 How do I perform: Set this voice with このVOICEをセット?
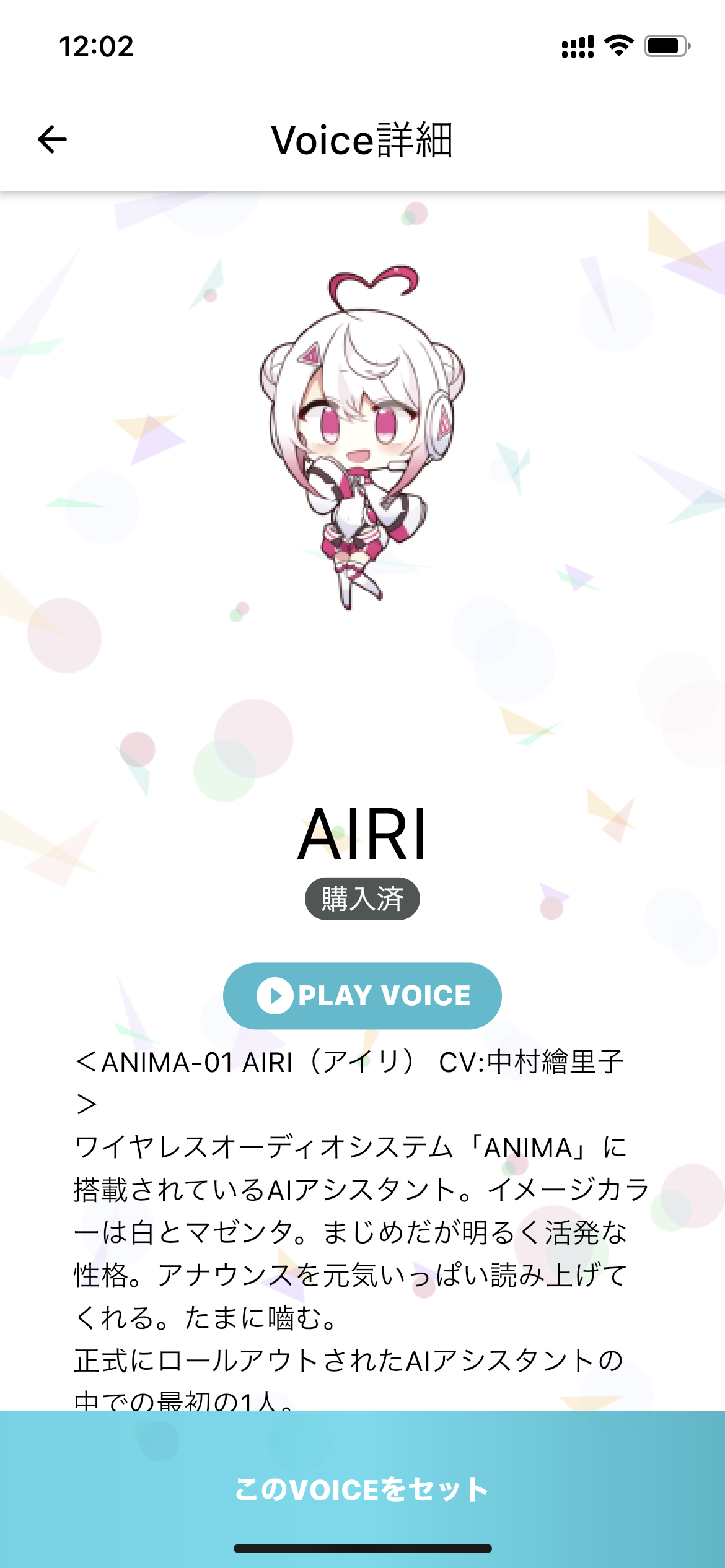pyautogui.click(x=362, y=1489)
